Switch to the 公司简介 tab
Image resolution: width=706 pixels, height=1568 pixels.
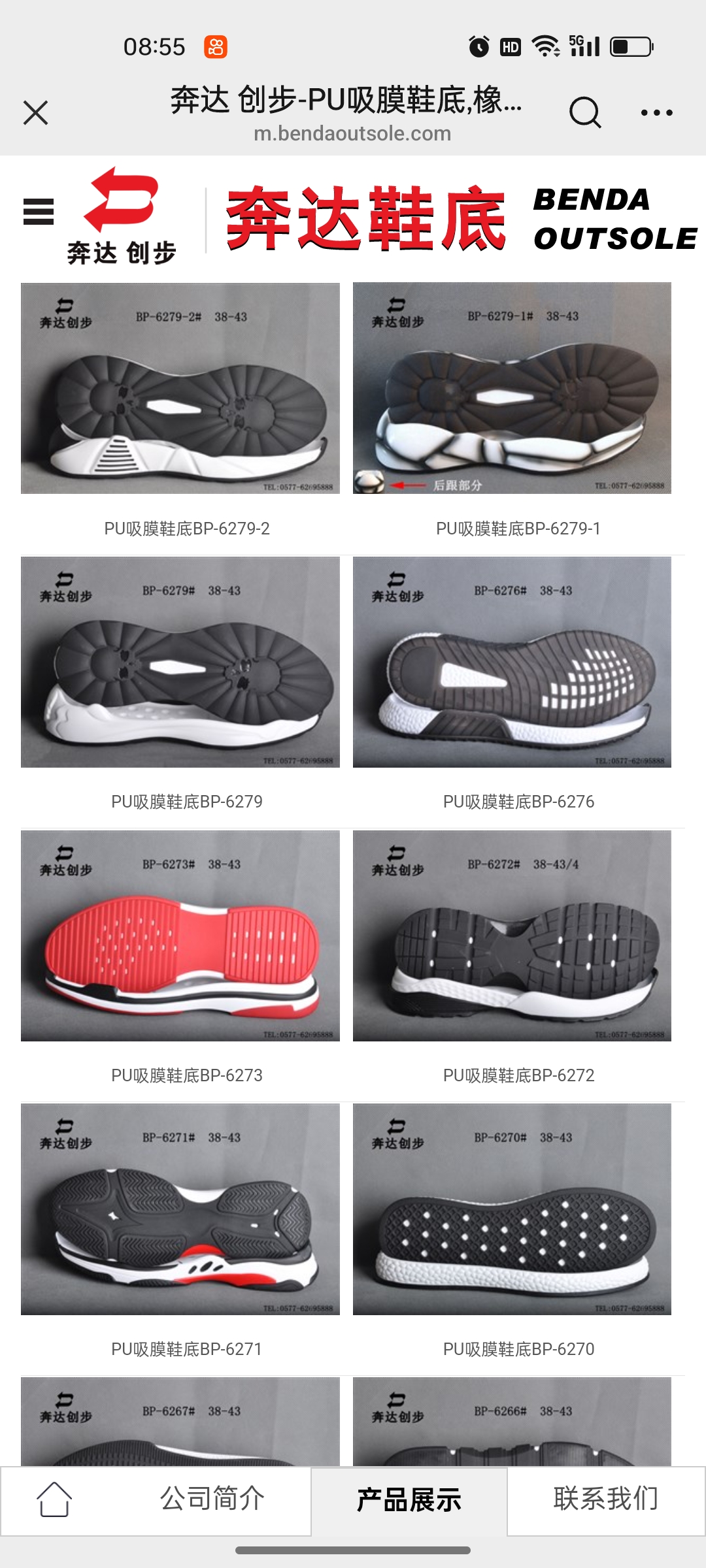212,1499
